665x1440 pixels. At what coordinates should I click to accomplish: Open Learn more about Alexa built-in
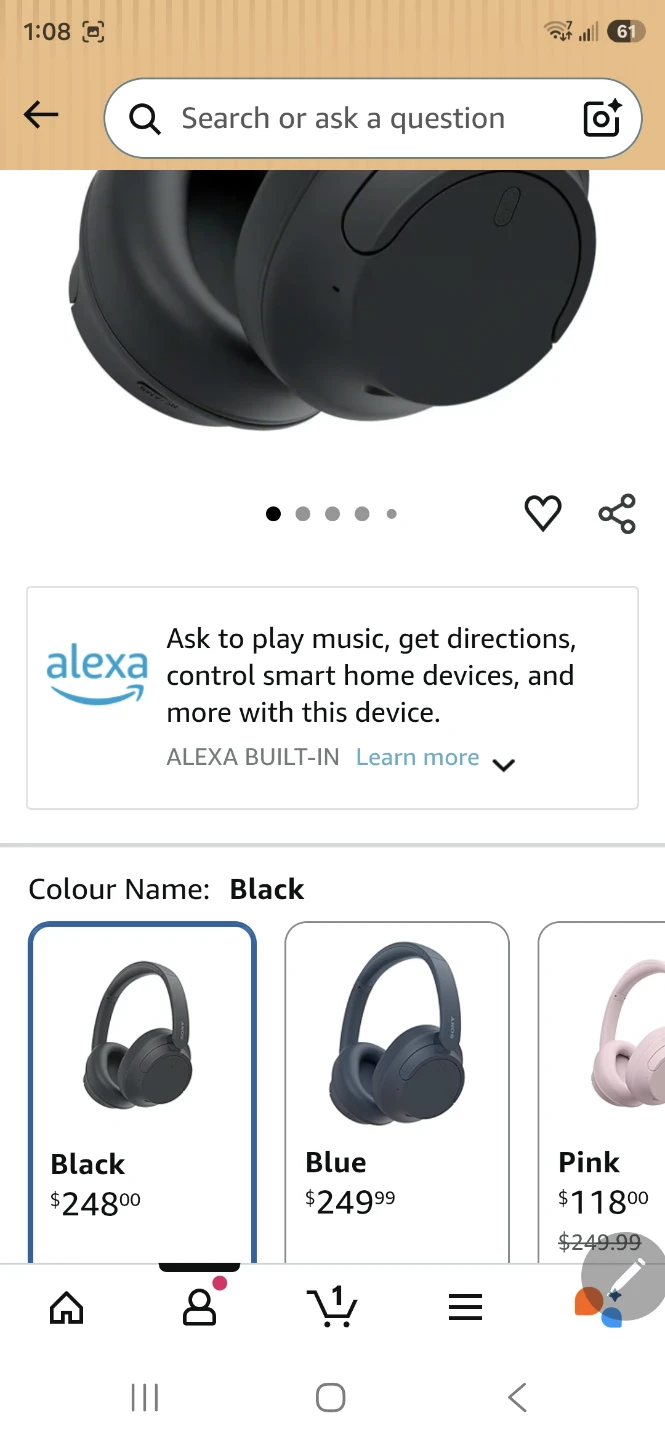coord(417,757)
